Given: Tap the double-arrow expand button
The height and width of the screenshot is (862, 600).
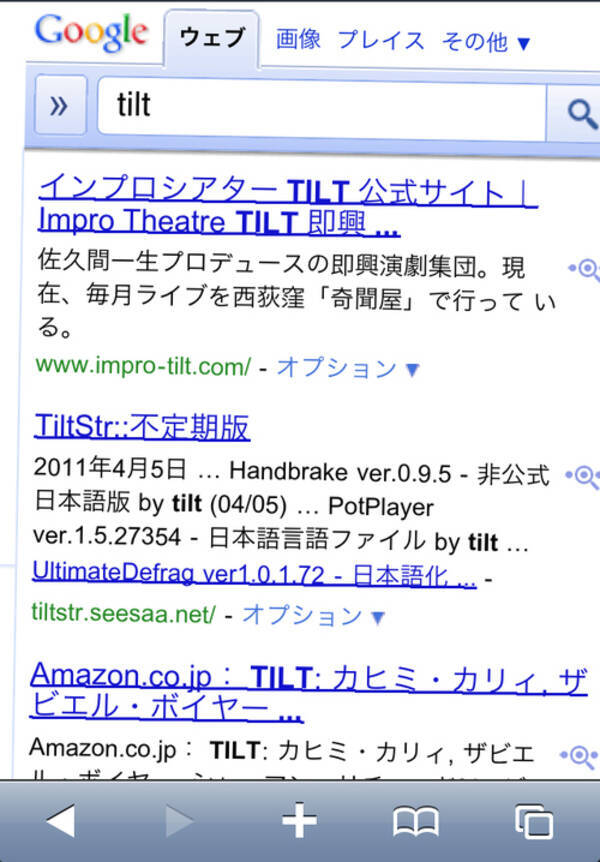Looking at the screenshot, I should click(60, 107).
